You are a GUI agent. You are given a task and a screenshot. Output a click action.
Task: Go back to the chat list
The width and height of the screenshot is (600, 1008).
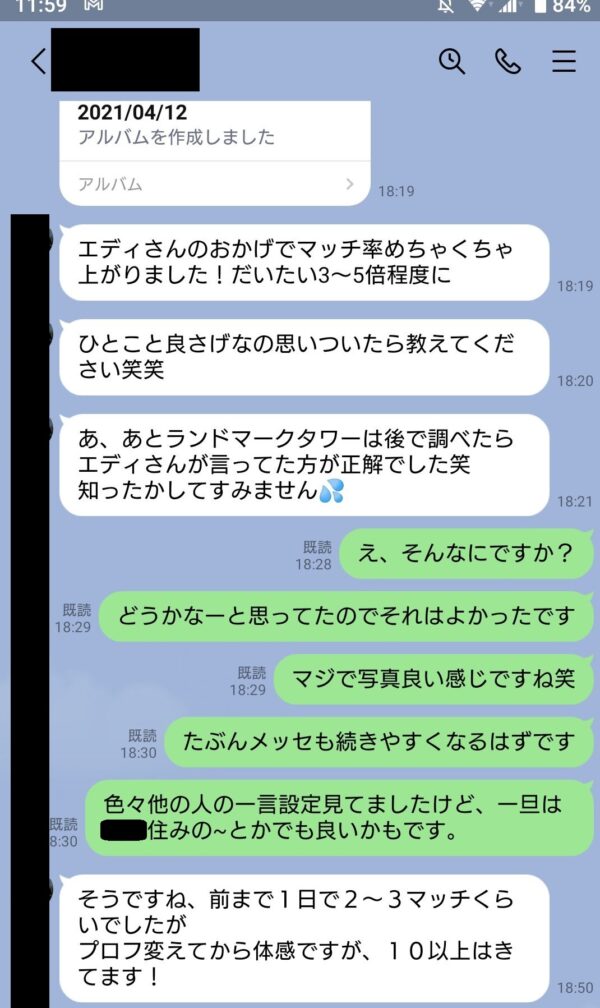click(x=38, y=61)
